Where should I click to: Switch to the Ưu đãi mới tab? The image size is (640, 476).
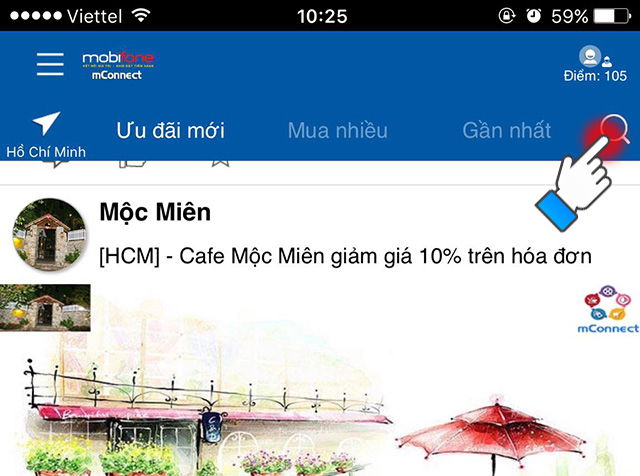click(x=170, y=131)
